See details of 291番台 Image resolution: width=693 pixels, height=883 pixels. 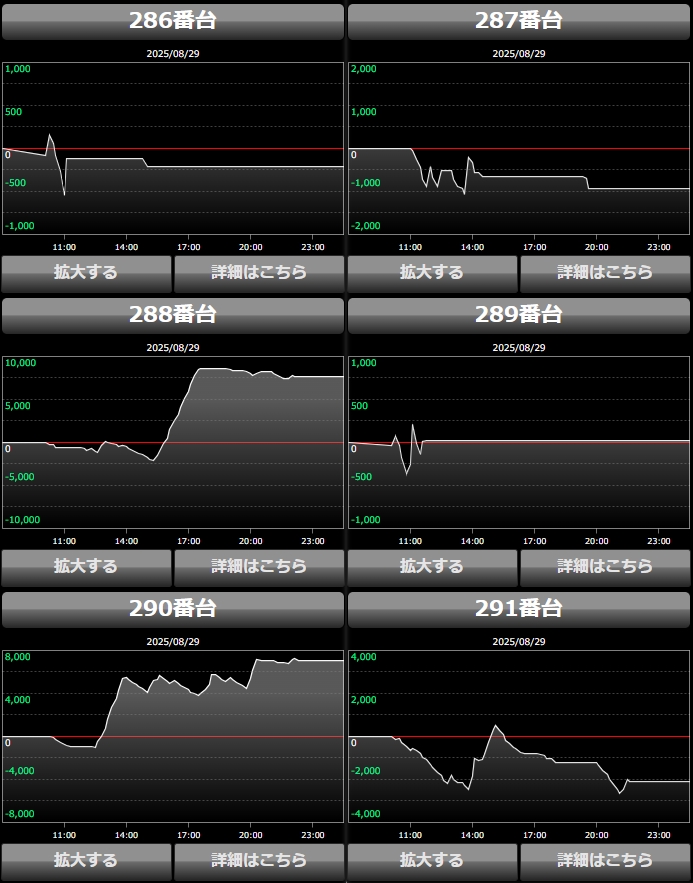click(x=605, y=860)
